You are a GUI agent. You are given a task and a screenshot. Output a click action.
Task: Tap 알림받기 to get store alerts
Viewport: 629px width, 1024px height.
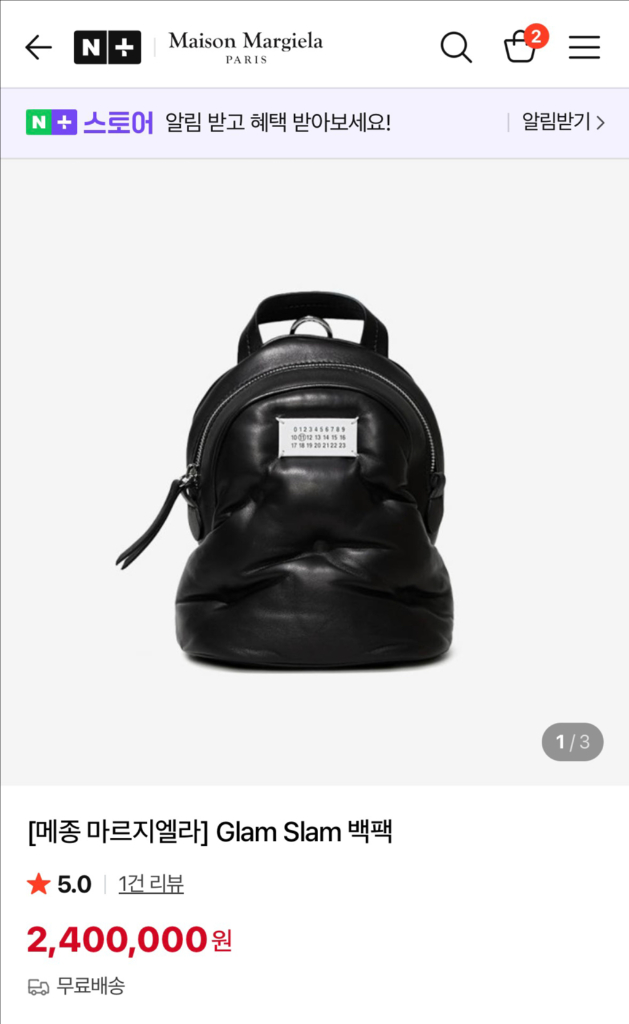click(x=563, y=123)
